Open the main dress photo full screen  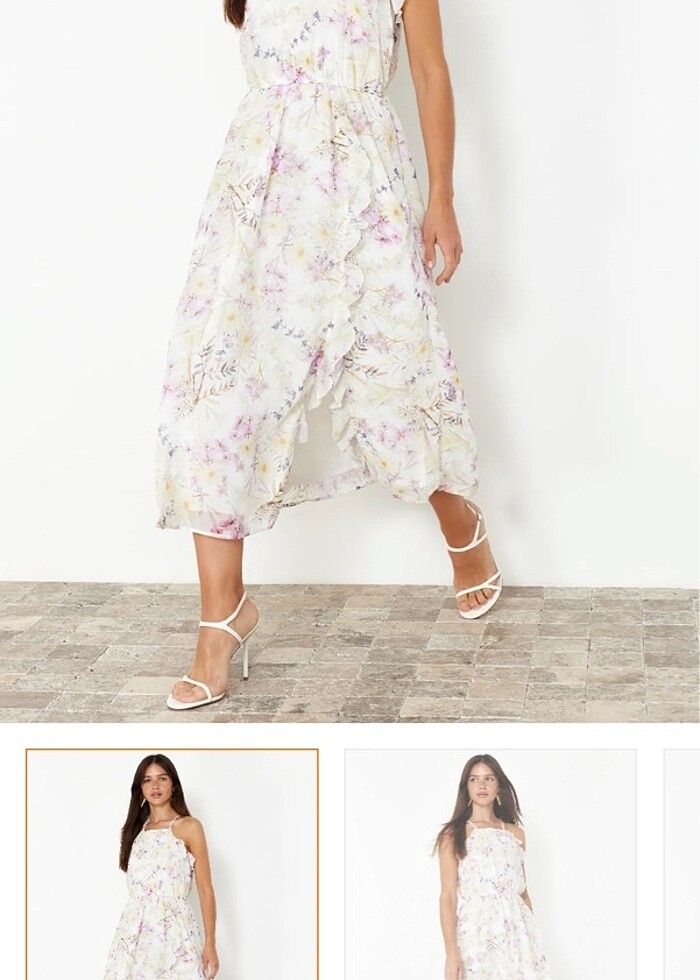[350, 360]
